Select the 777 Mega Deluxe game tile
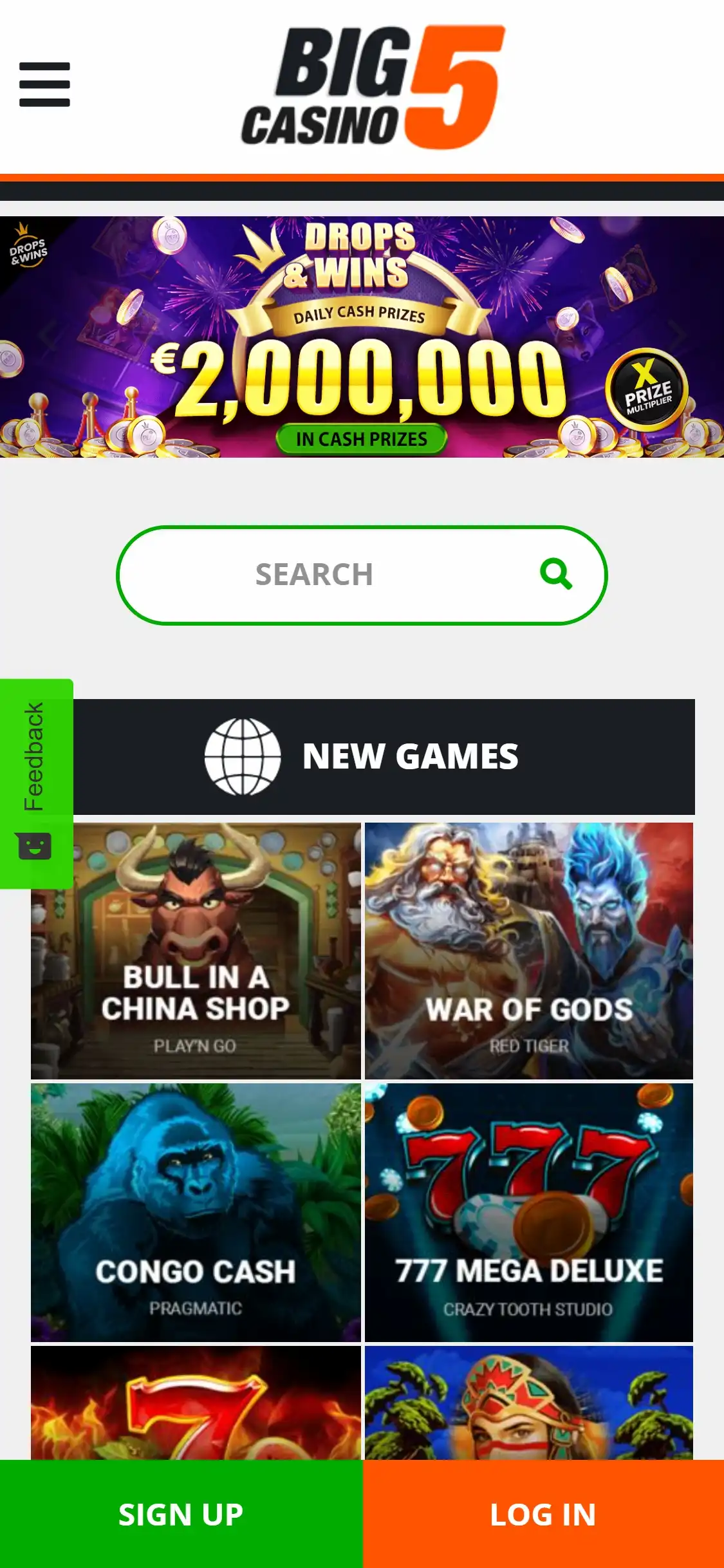This screenshot has width=724, height=1568. (528, 1213)
